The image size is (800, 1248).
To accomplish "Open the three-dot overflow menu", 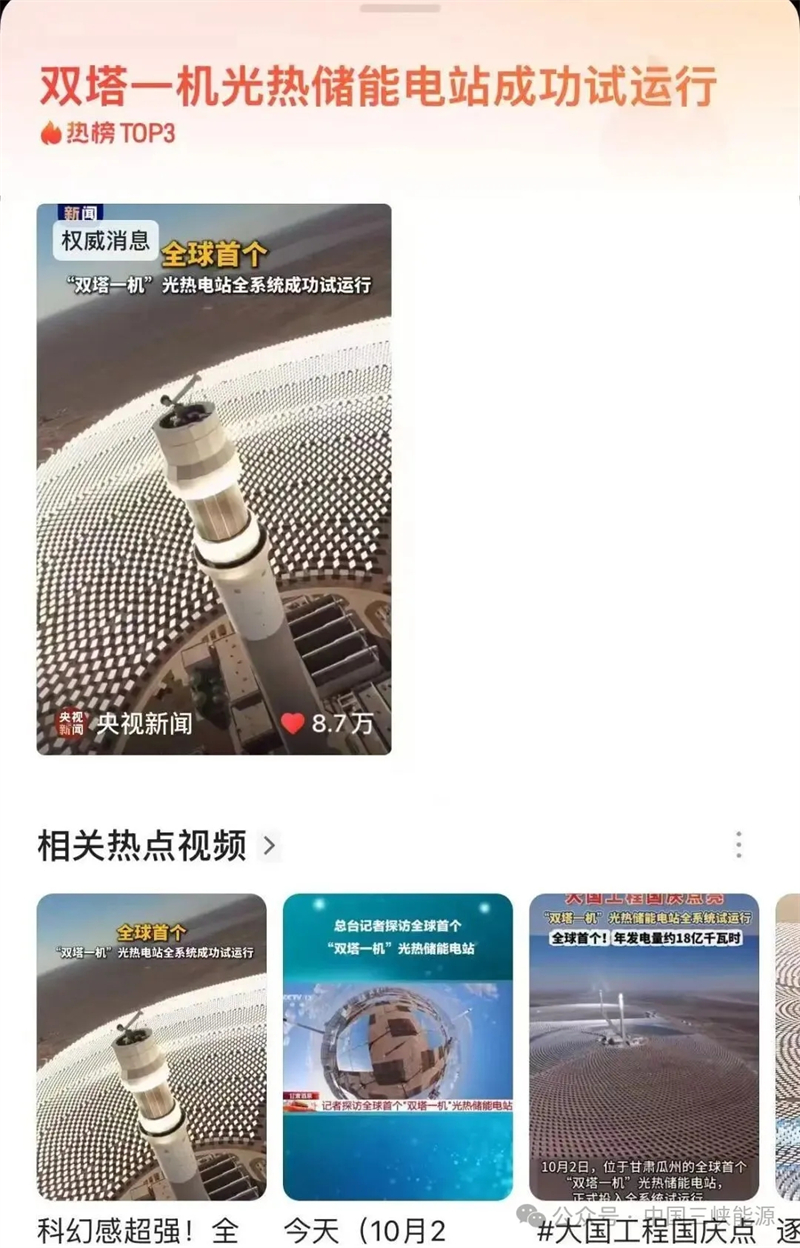I will 738,845.
